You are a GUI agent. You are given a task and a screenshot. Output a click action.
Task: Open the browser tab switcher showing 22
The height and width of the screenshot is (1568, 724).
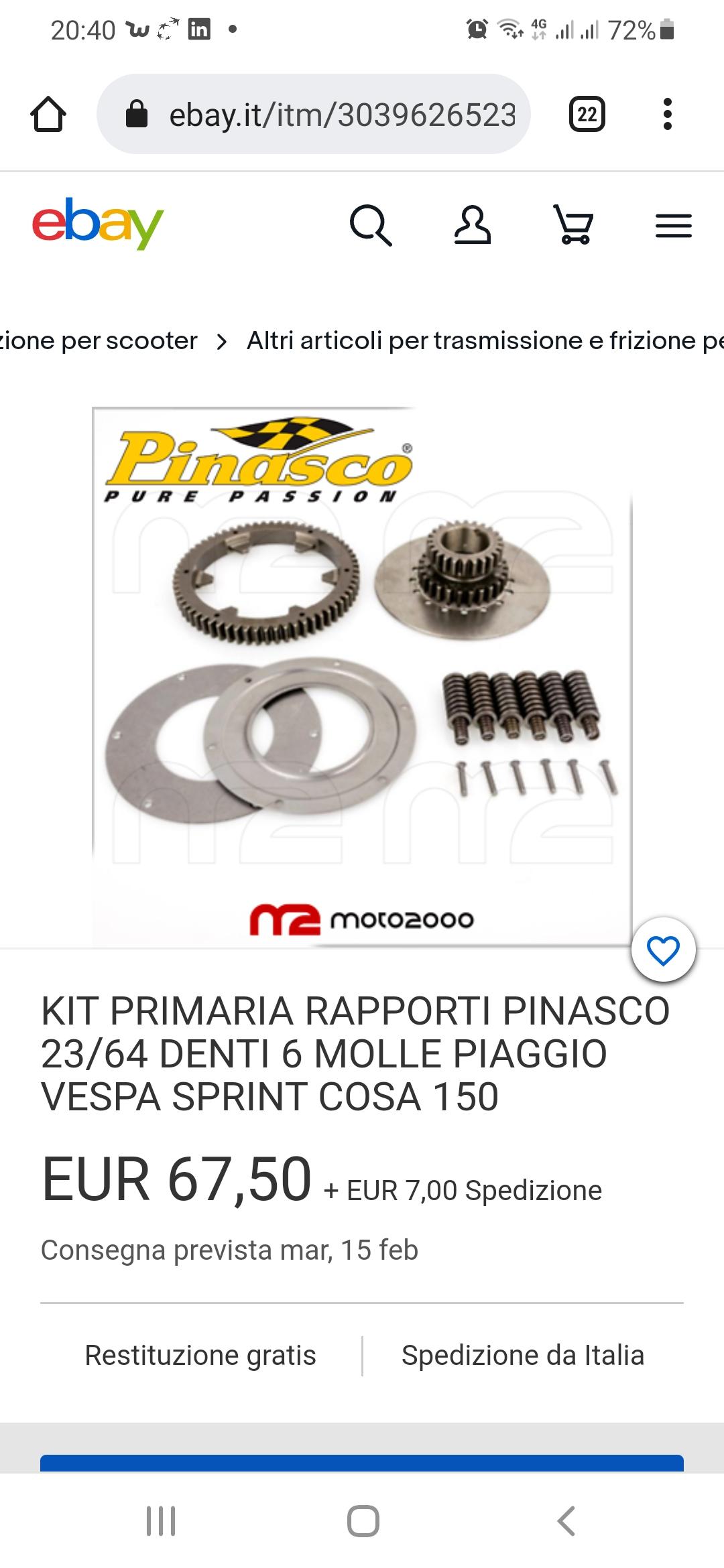coord(587,115)
